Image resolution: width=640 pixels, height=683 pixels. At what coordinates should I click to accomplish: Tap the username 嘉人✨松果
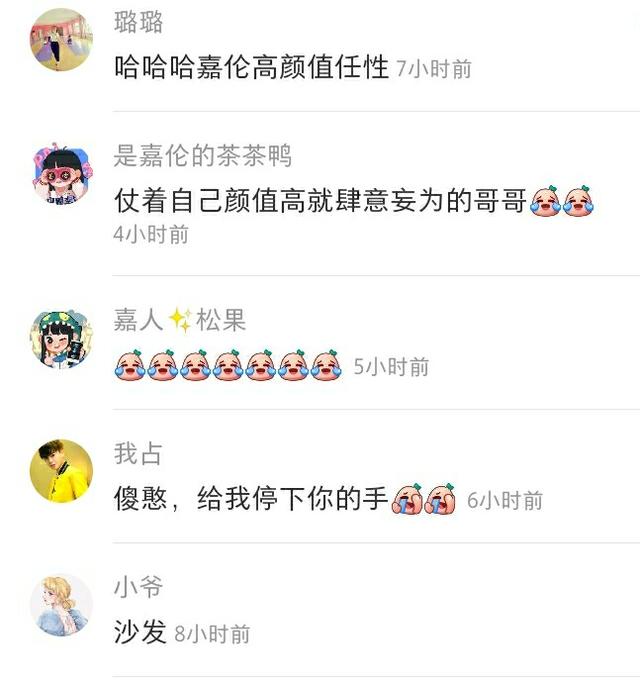point(180,320)
